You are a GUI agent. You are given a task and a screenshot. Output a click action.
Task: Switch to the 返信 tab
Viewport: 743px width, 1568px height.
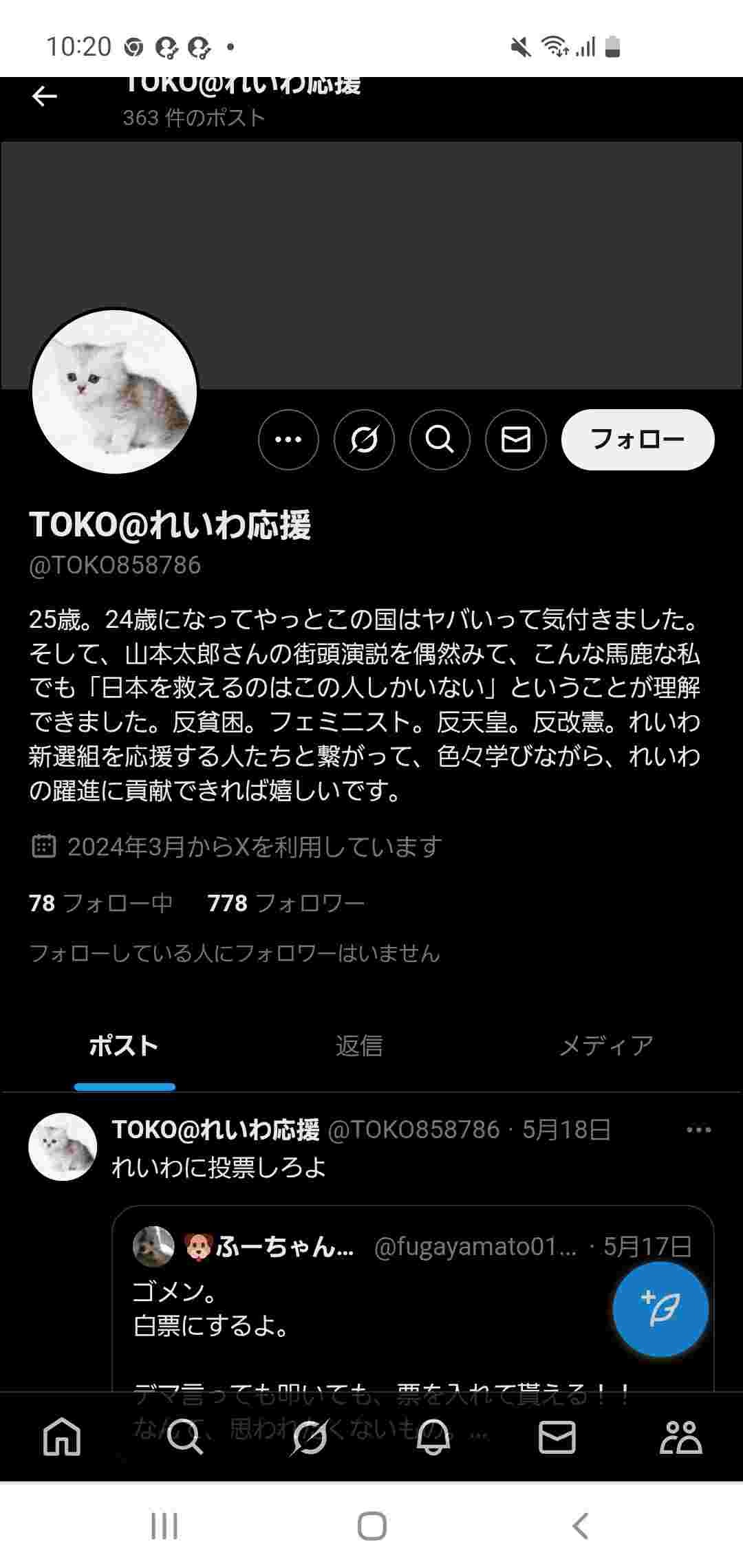358,1046
